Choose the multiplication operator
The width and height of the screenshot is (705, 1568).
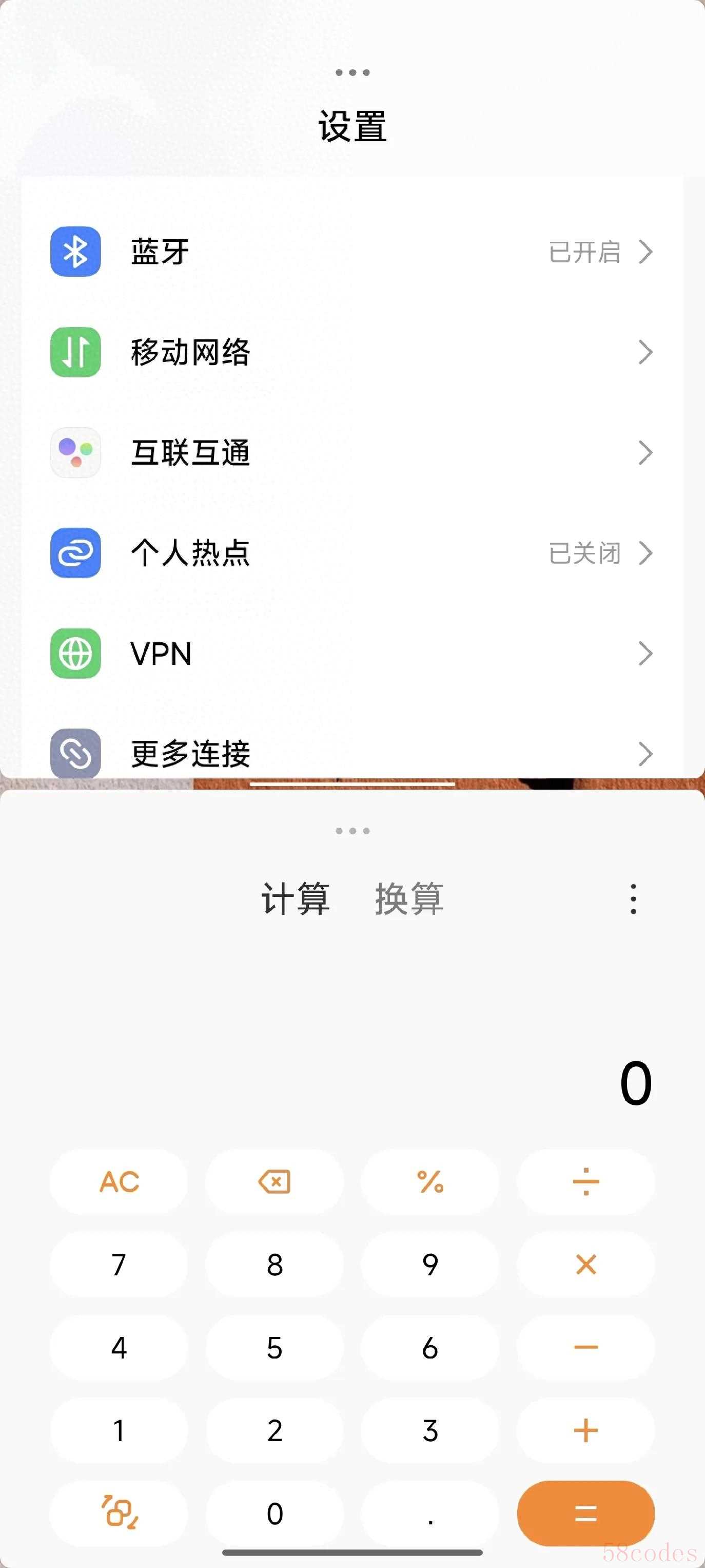click(586, 1264)
